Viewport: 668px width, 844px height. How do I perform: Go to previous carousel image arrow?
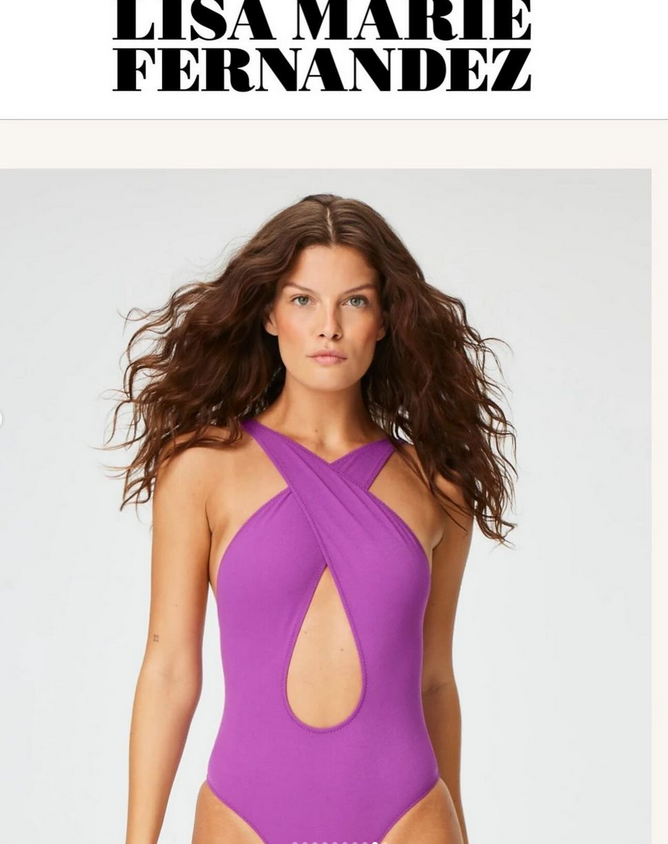(3, 419)
